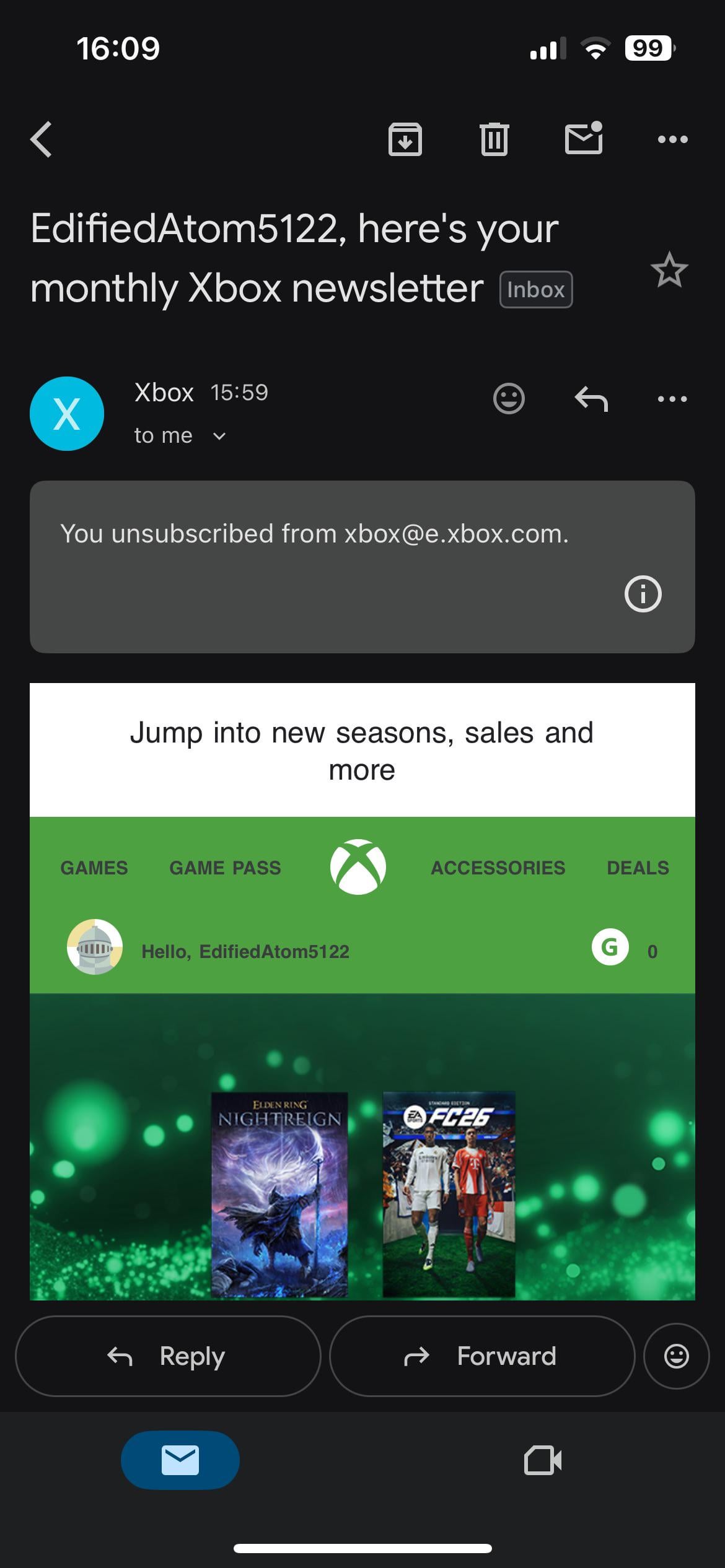Screen dimensions: 725x1568
Task: Delete this email with the trash icon
Action: point(494,139)
